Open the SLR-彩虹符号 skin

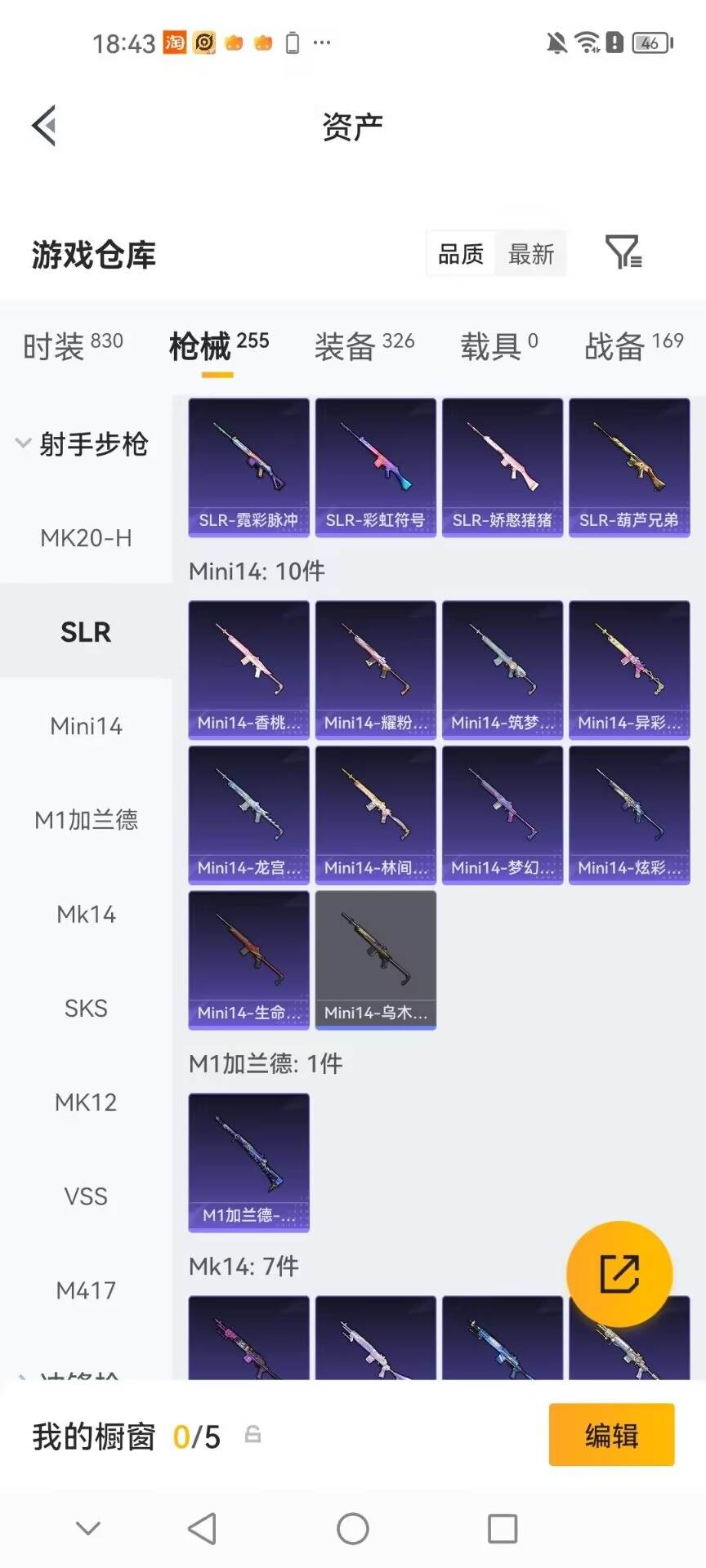pyautogui.click(x=376, y=467)
